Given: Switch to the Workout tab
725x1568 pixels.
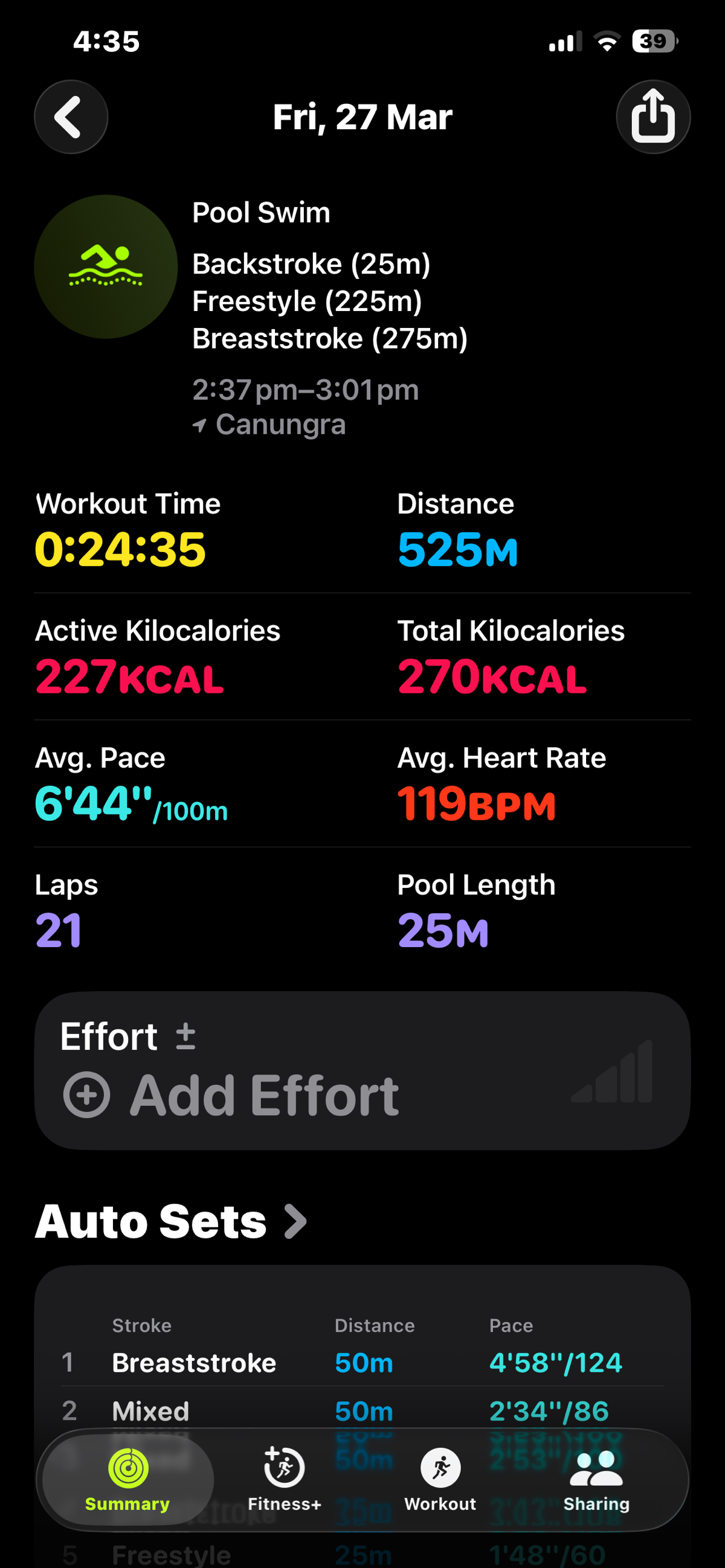Looking at the screenshot, I should tap(440, 1480).
